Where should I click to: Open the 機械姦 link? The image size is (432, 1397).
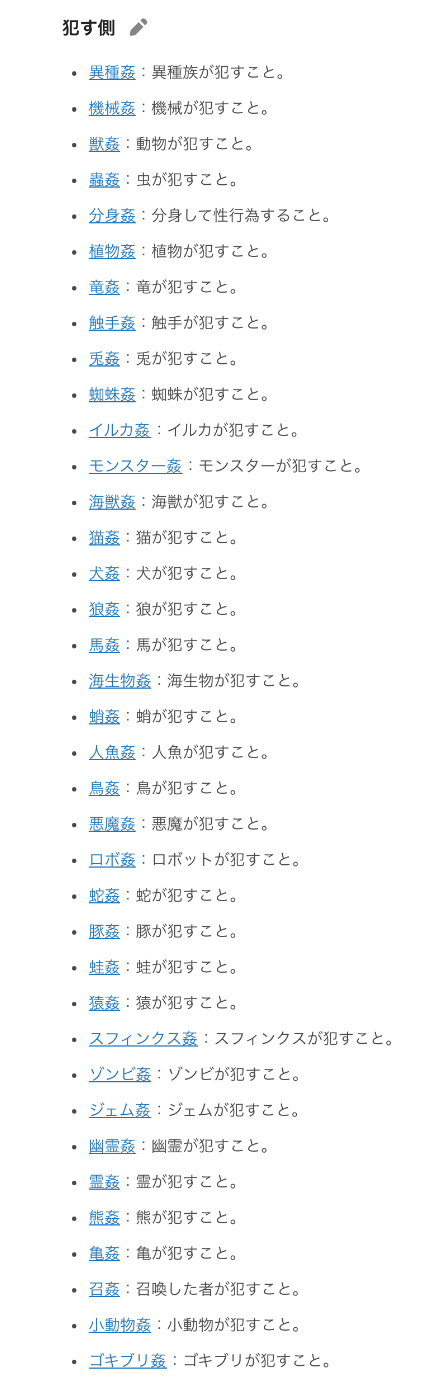[x=112, y=108]
